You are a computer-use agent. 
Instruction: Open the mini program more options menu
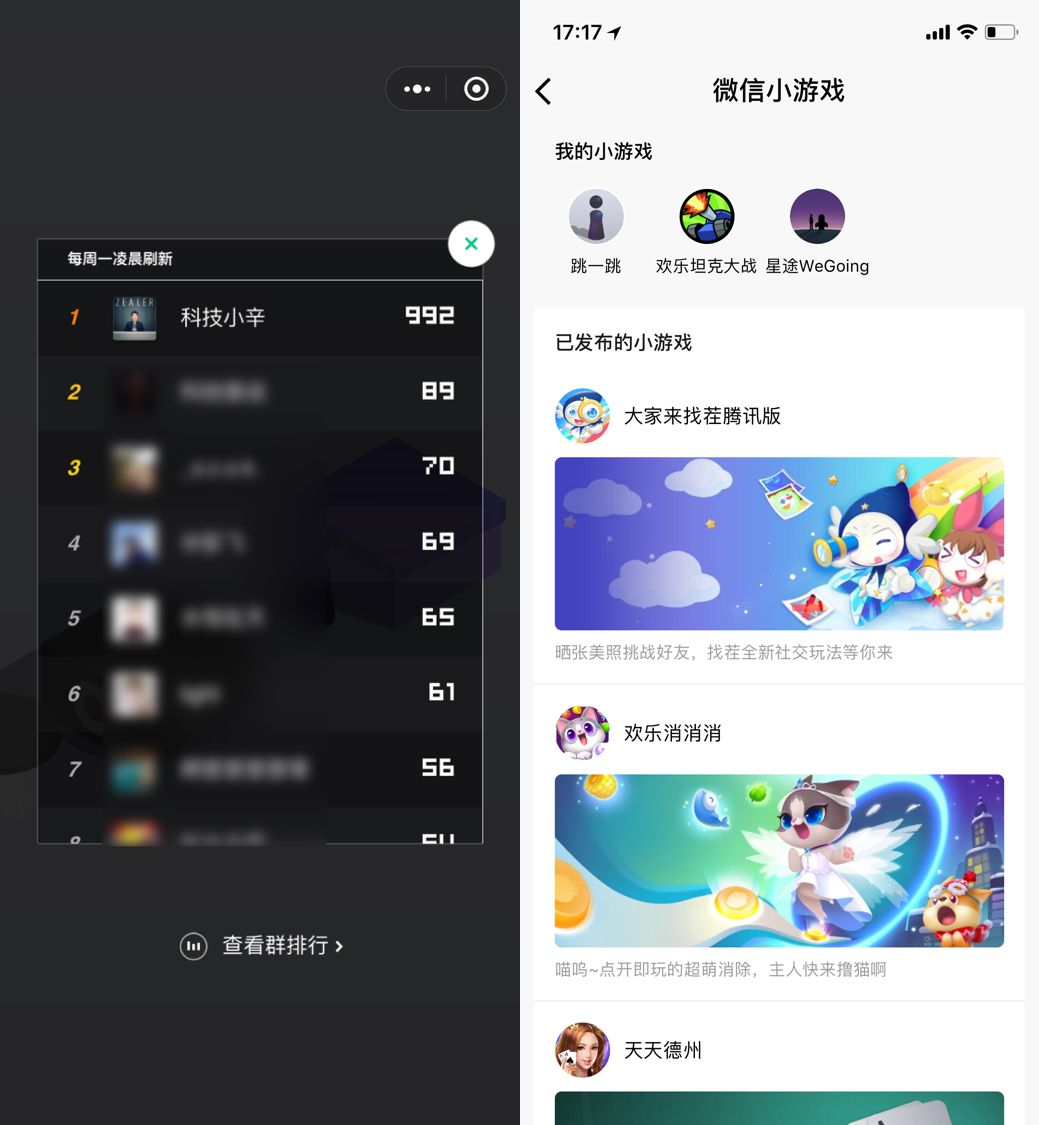pyautogui.click(x=417, y=89)
